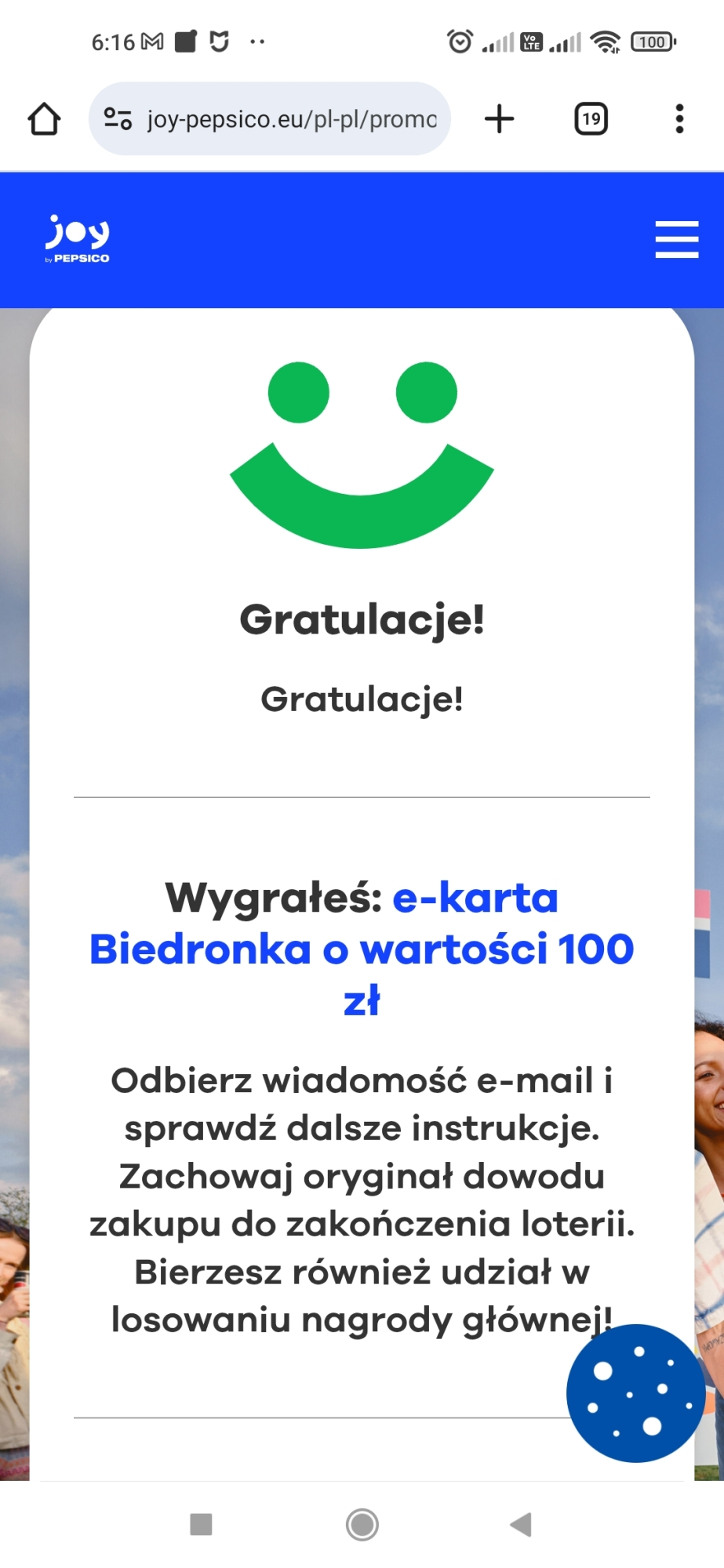Tap the joy-pepsico.eu address bar
Viewport: 724px width, 1568px height.
pos(290,119)
